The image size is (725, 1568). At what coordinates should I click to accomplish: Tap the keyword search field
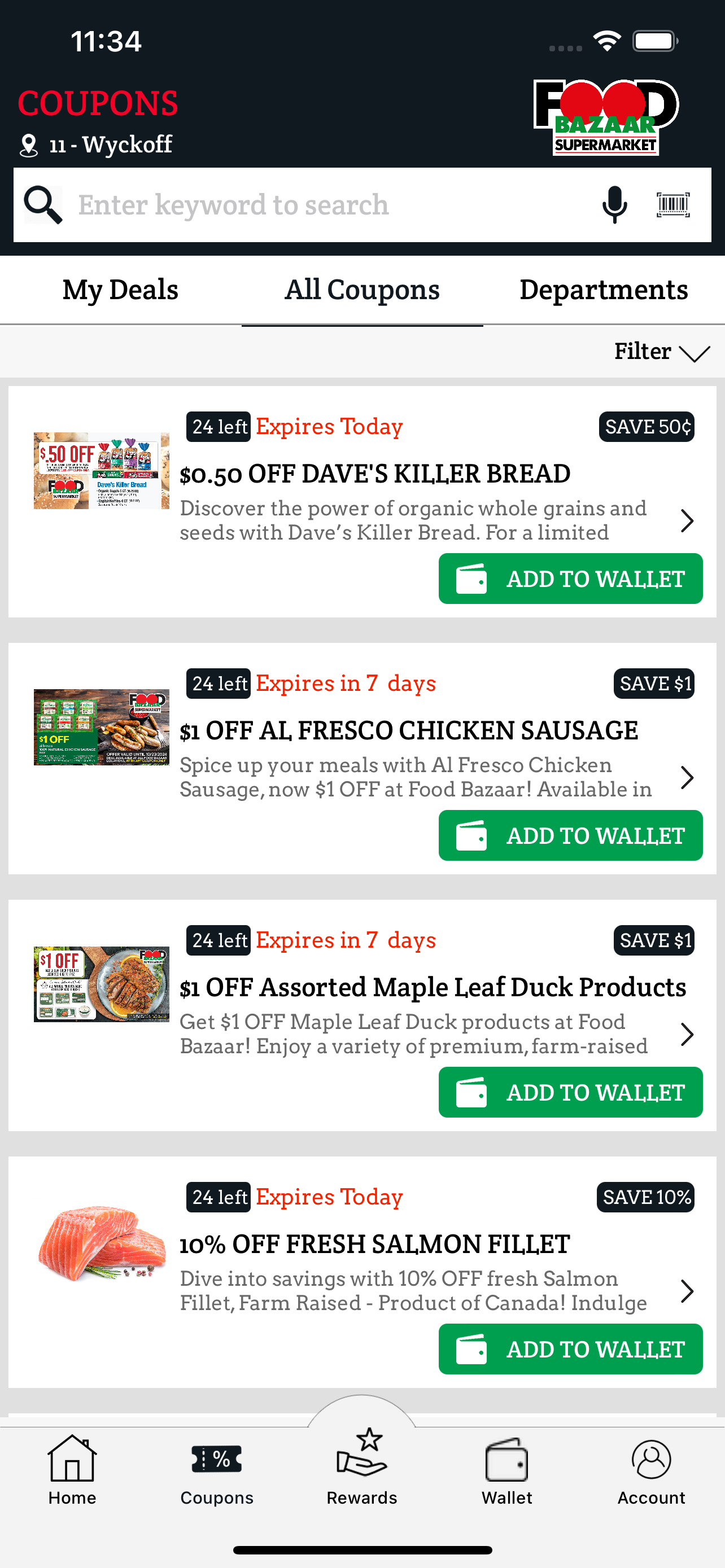click(x=274, y=204)
